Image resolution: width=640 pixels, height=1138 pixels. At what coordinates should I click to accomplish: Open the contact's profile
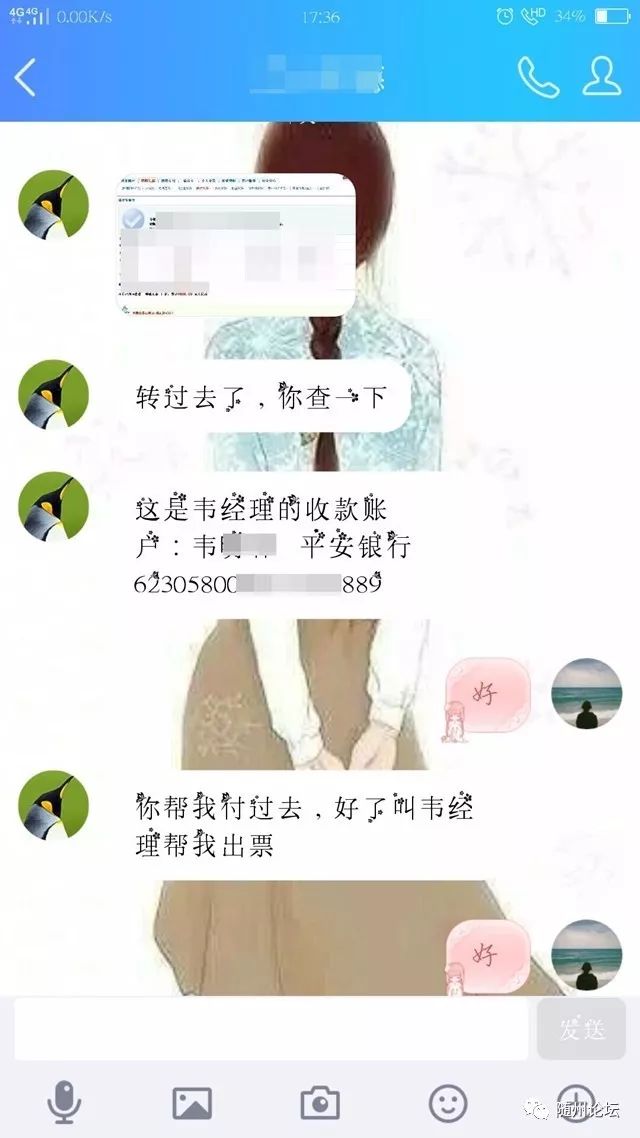pos(601,77)
